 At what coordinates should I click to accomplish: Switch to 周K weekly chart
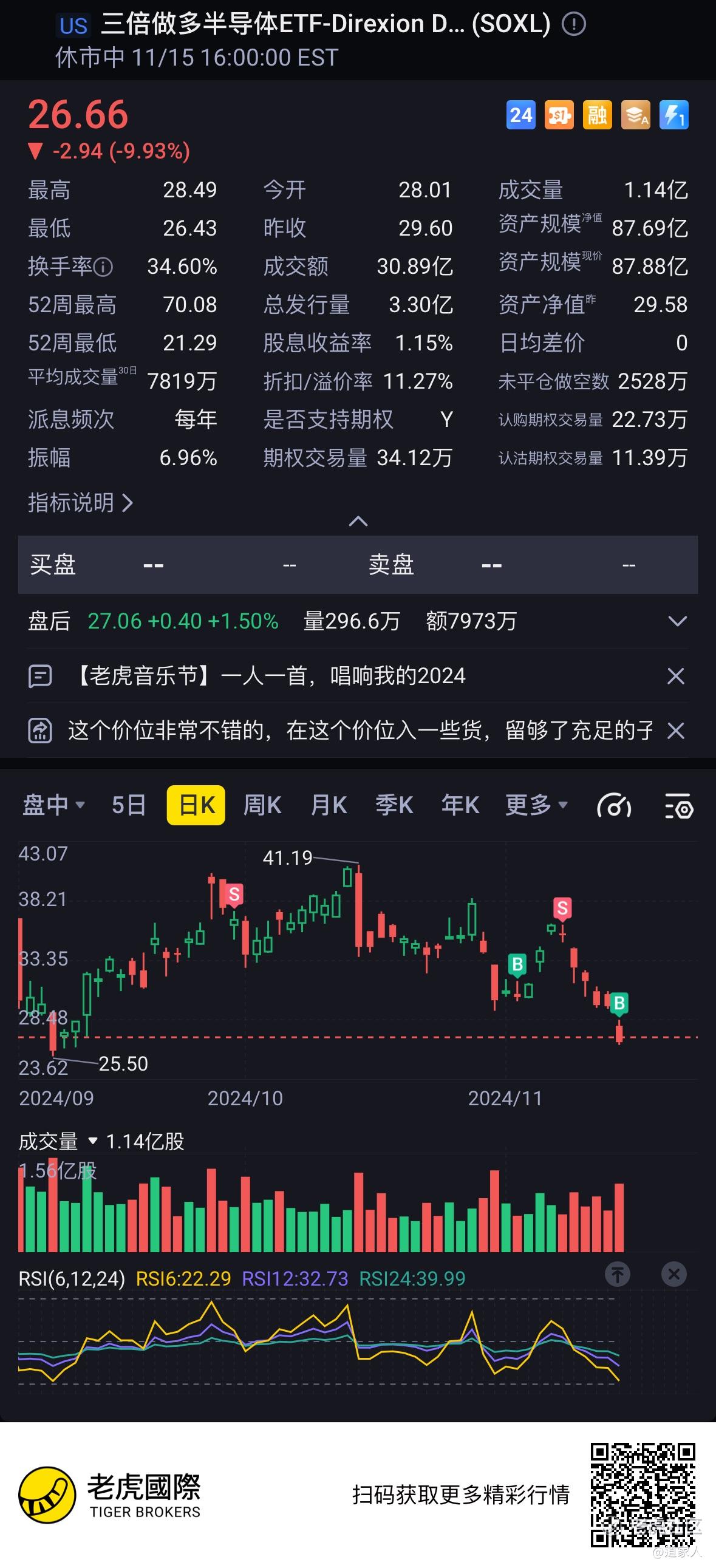tap(262, 805)
